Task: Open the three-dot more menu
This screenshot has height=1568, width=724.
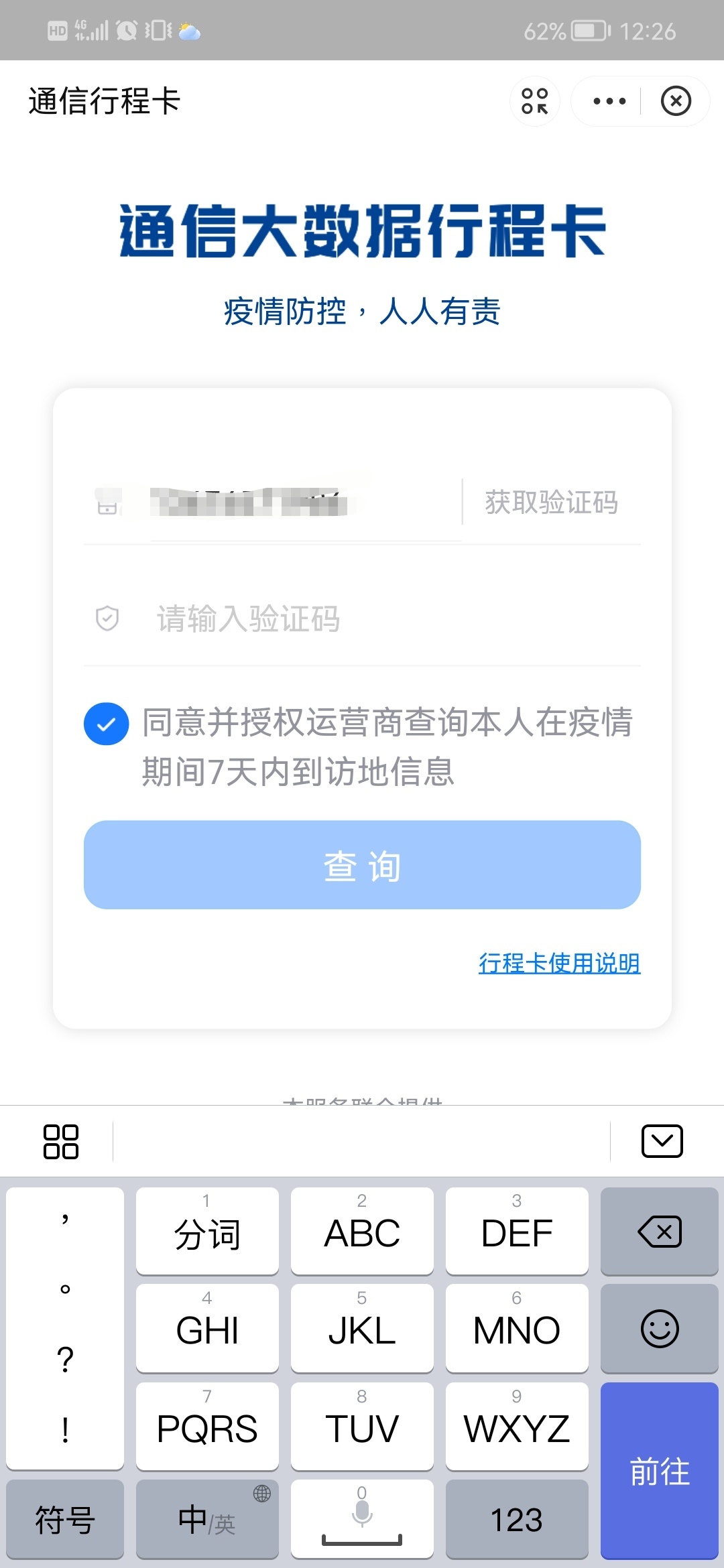Action: point(609,101)
